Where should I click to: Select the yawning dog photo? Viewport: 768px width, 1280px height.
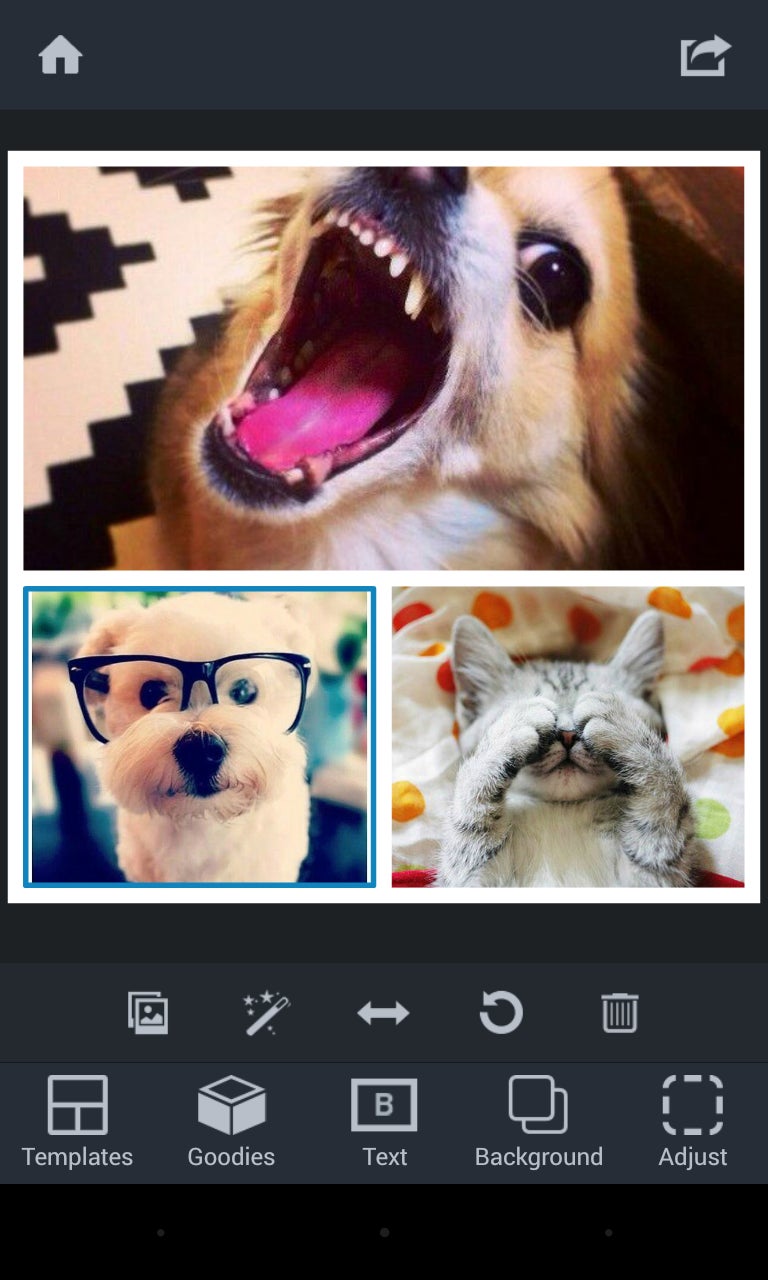point(384,368)
